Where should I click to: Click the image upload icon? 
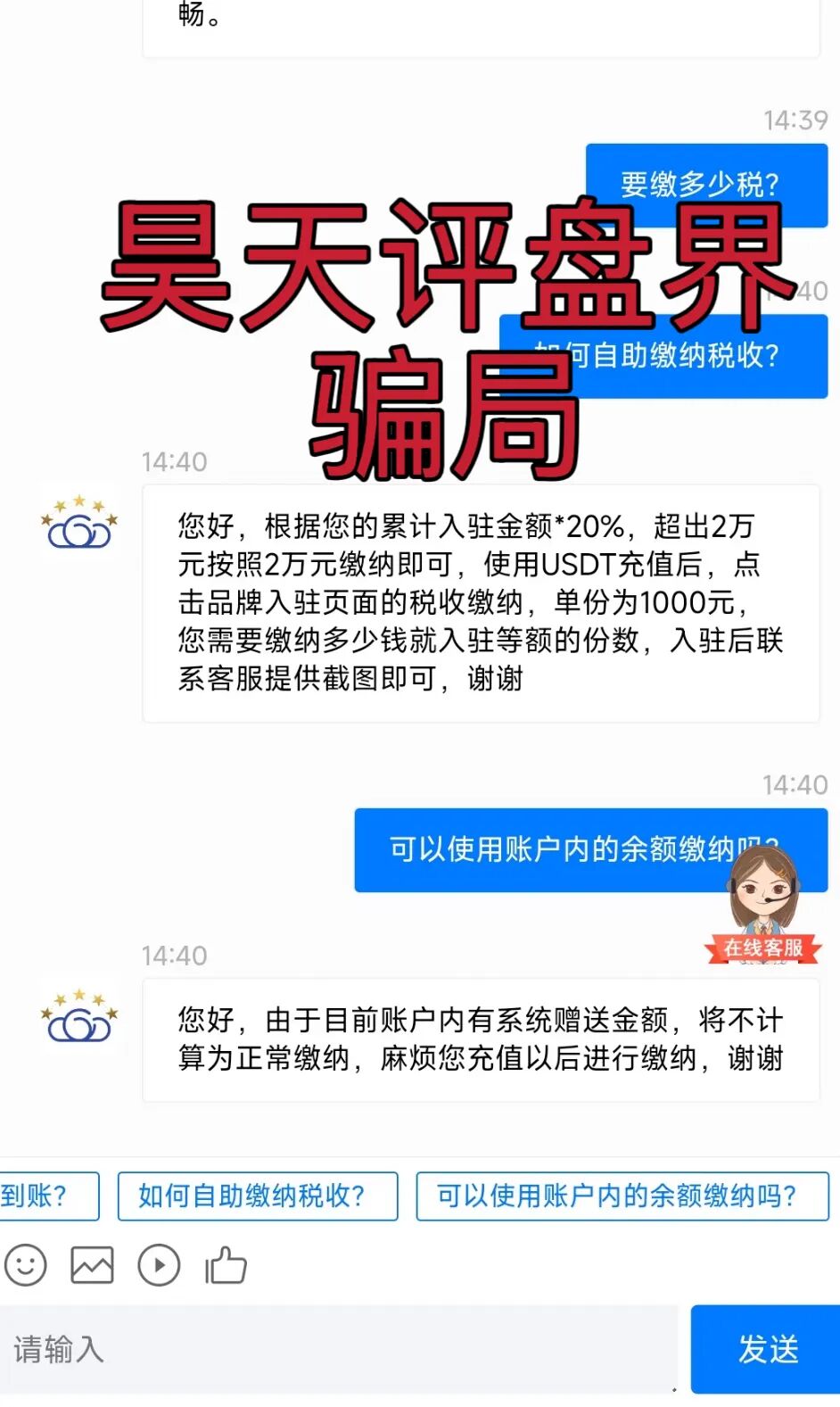click(x=90, y=1265)
